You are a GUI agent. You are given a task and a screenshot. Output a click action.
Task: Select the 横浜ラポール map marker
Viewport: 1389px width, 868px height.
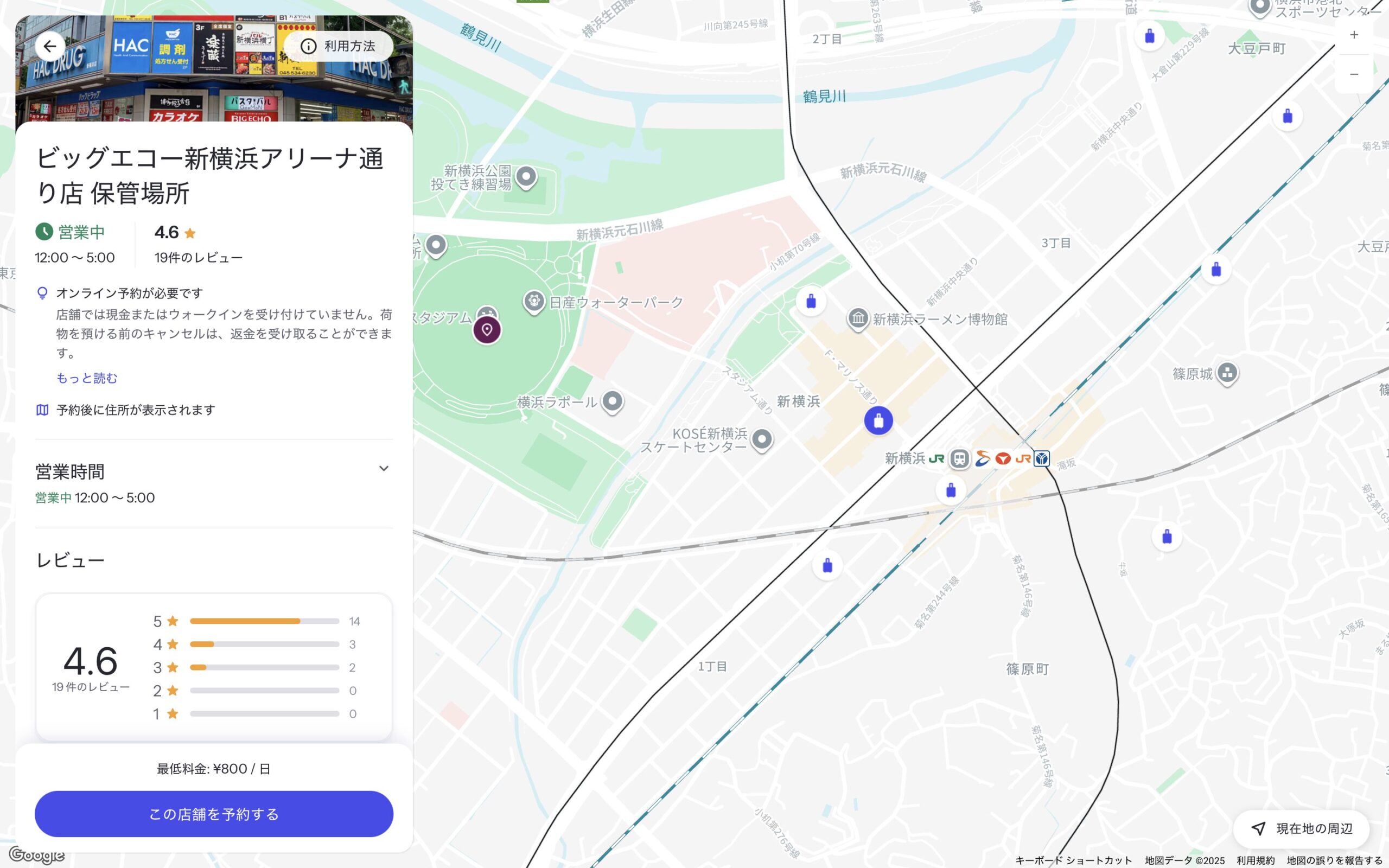613,401
